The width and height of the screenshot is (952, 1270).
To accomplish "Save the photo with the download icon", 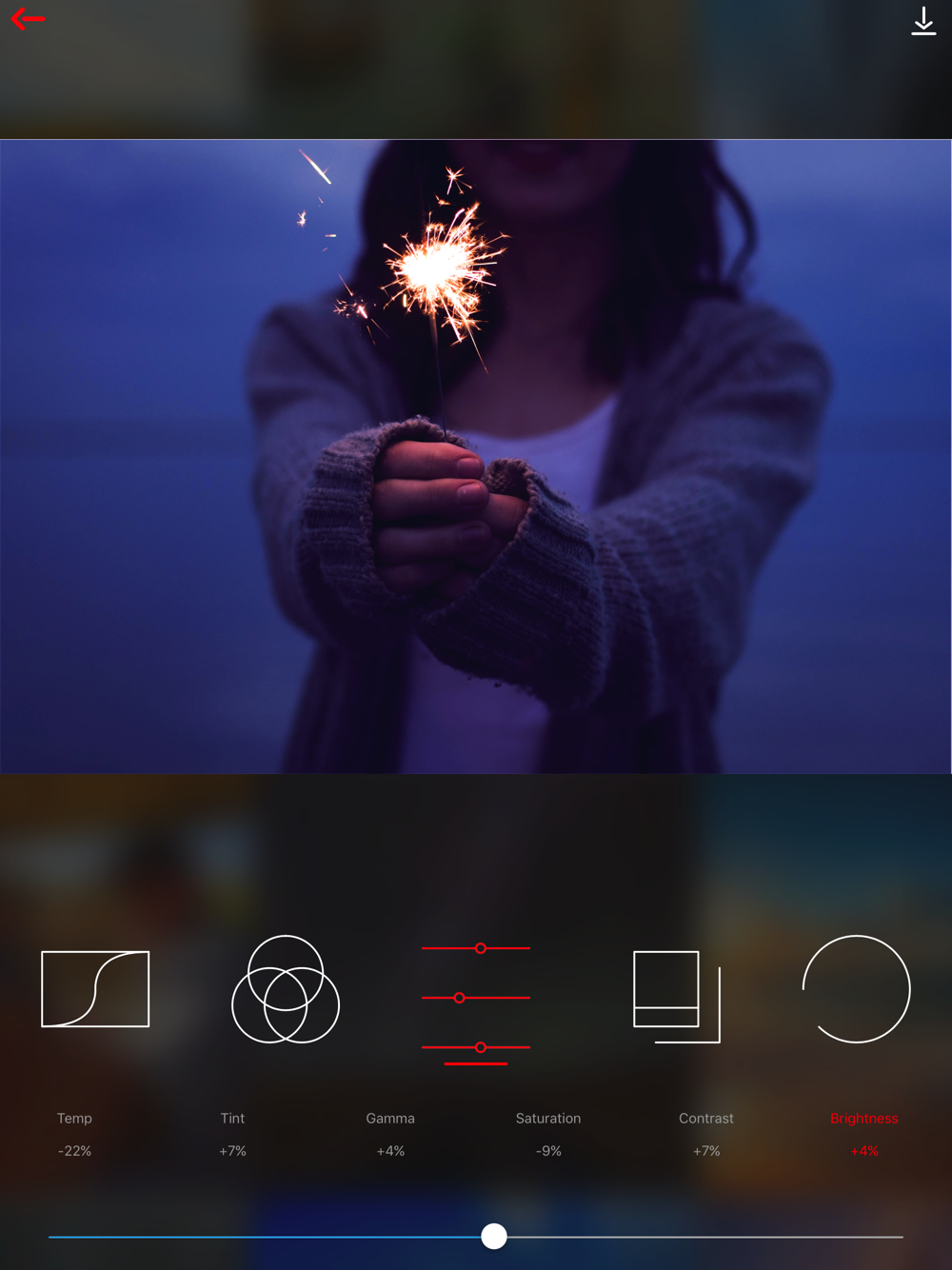I will pos(923,21).
